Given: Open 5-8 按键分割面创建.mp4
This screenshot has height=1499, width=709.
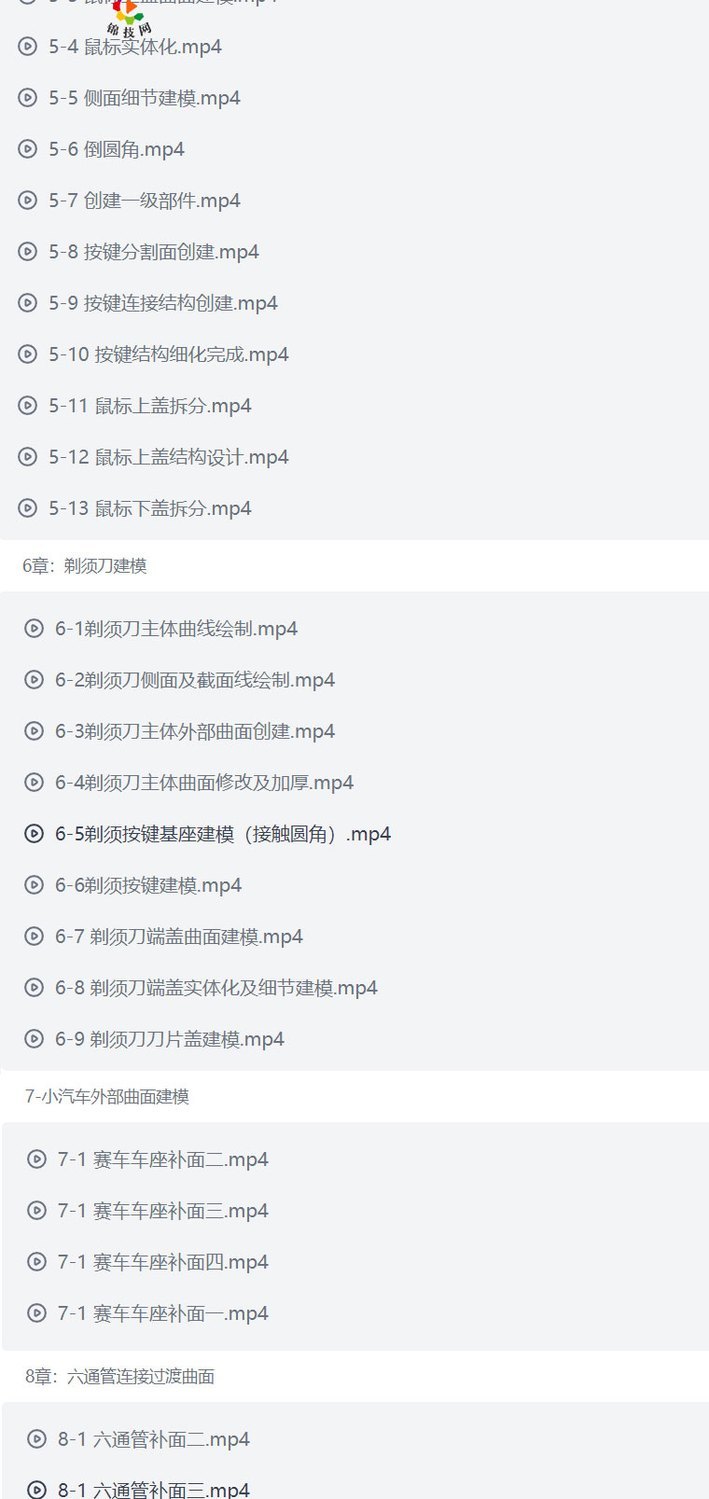Looking at the screenshot, I should 153,252.
